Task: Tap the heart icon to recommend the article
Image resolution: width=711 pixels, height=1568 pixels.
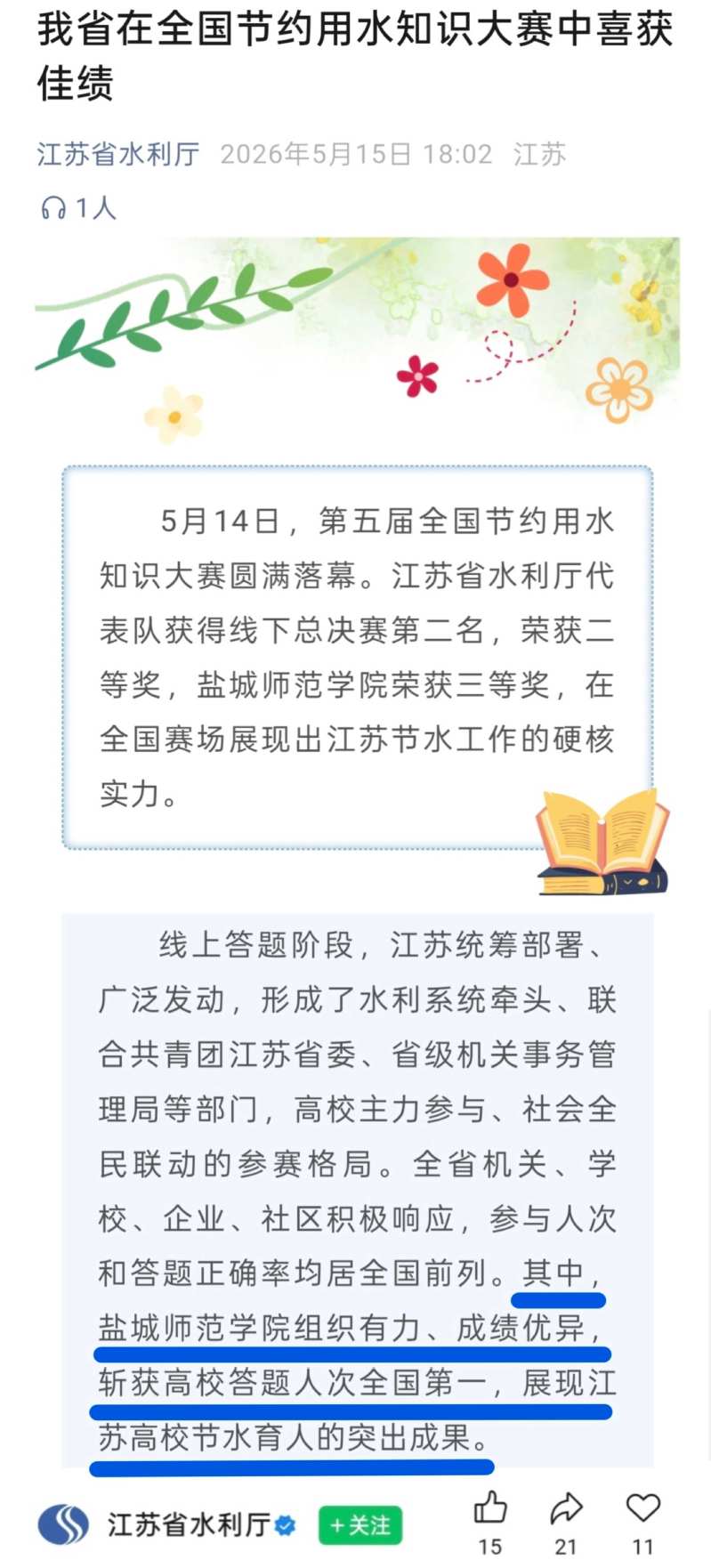Action: click(643, 1507)
